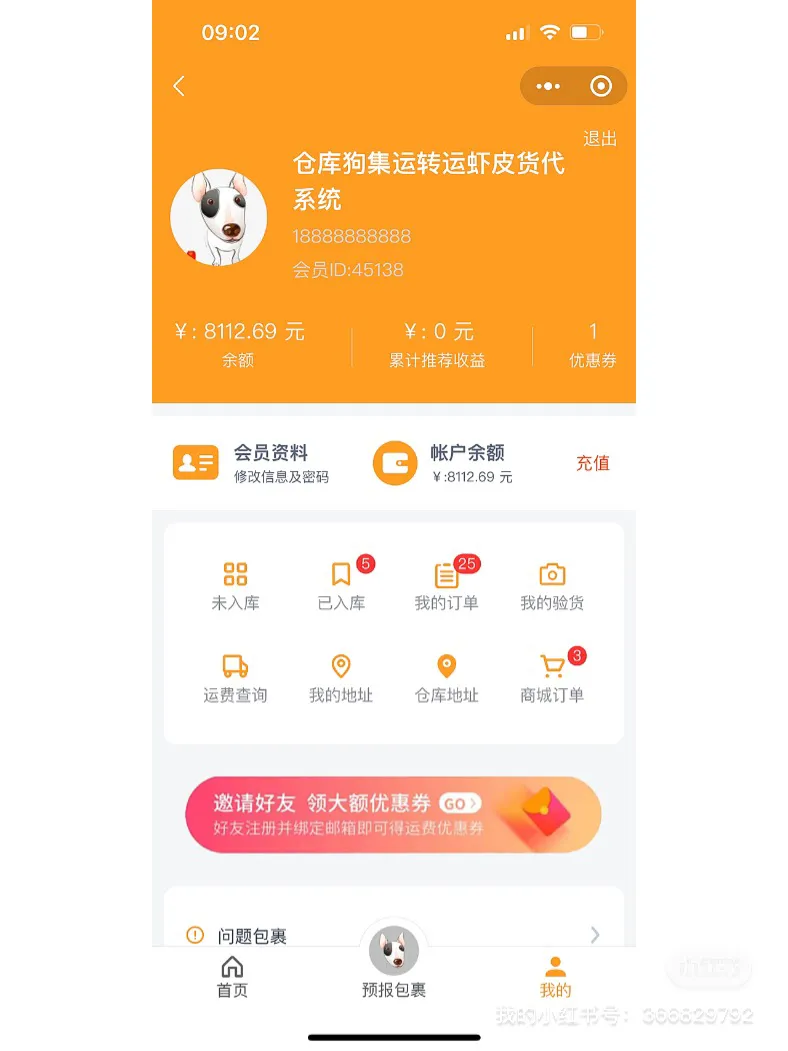Viewport: 788px width, 1051px height.
Task: Tap 充值 to recharge account balance
Action: (592, 463)
